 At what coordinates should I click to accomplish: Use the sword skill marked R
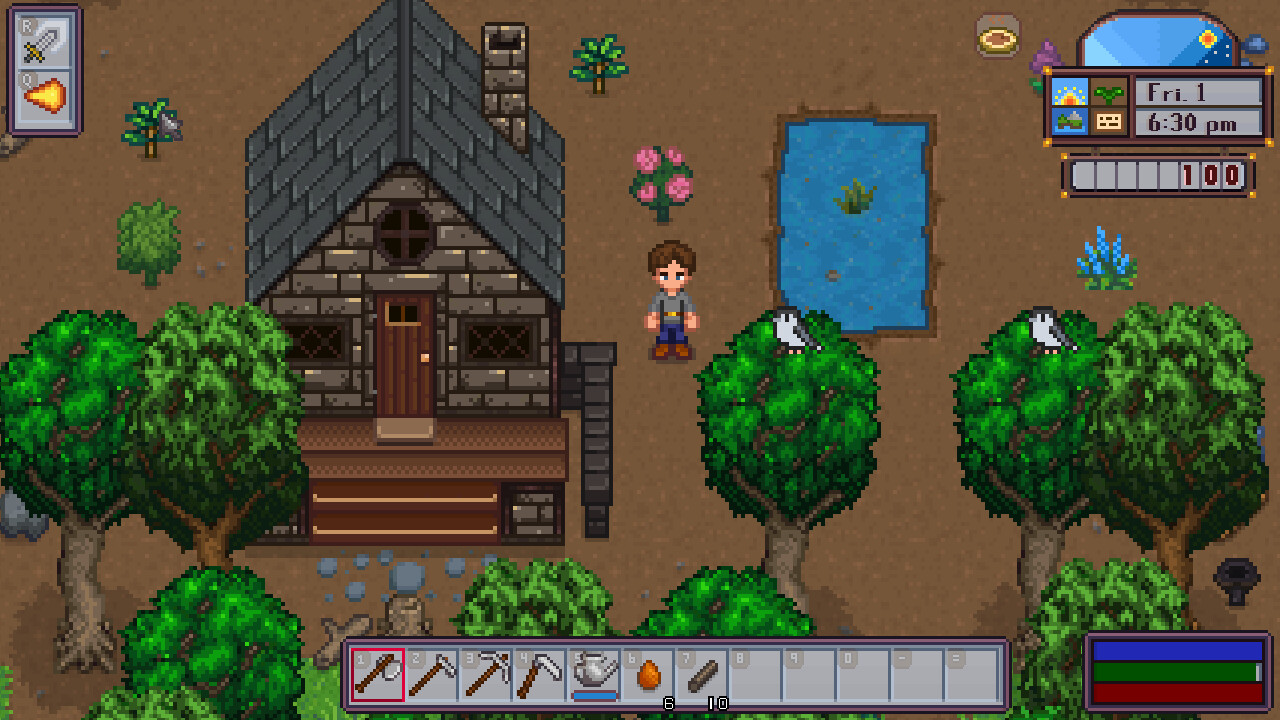click(x=45, y=42)
